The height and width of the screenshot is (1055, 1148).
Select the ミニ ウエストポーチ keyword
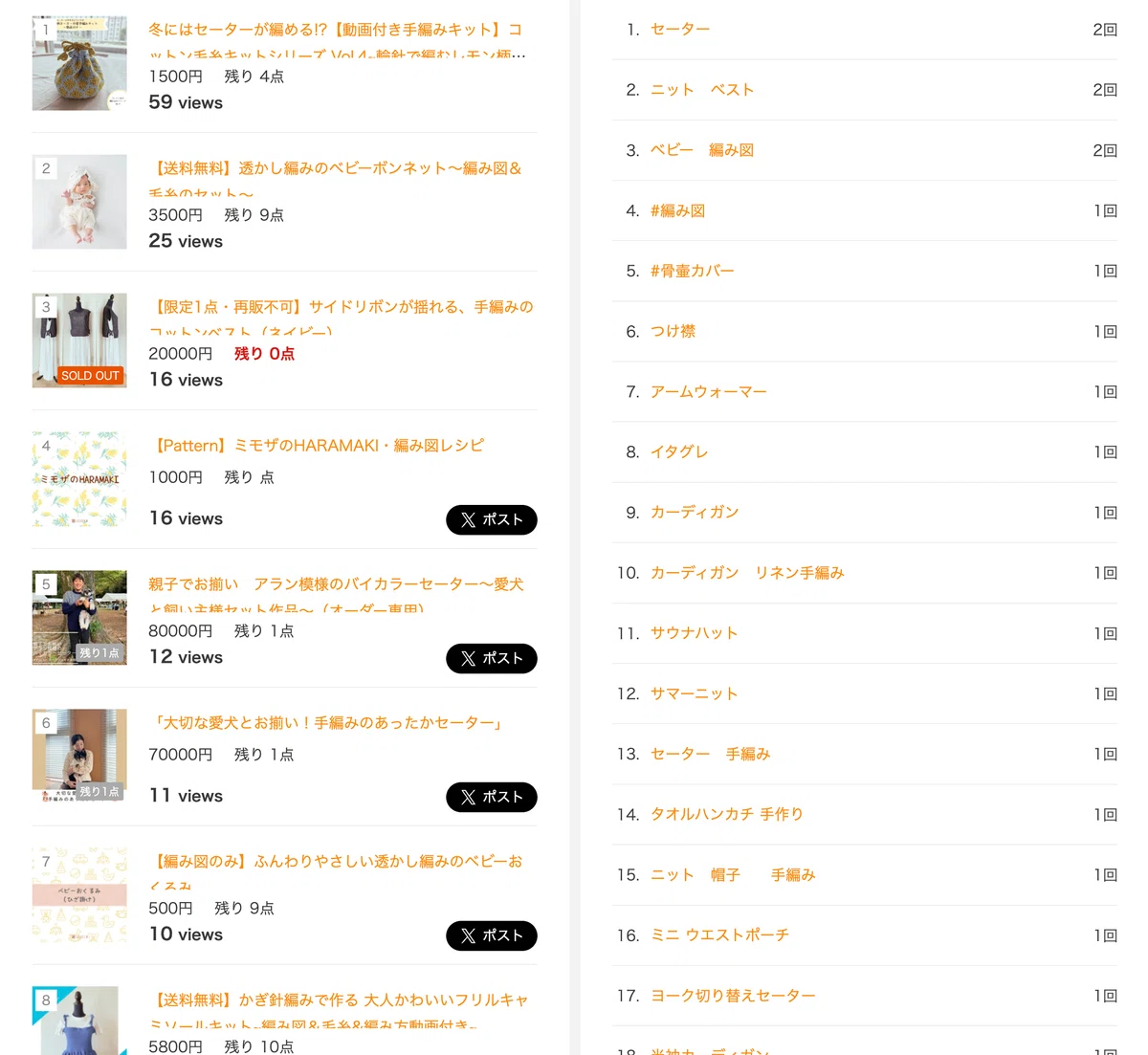click(x=719, y=935)
